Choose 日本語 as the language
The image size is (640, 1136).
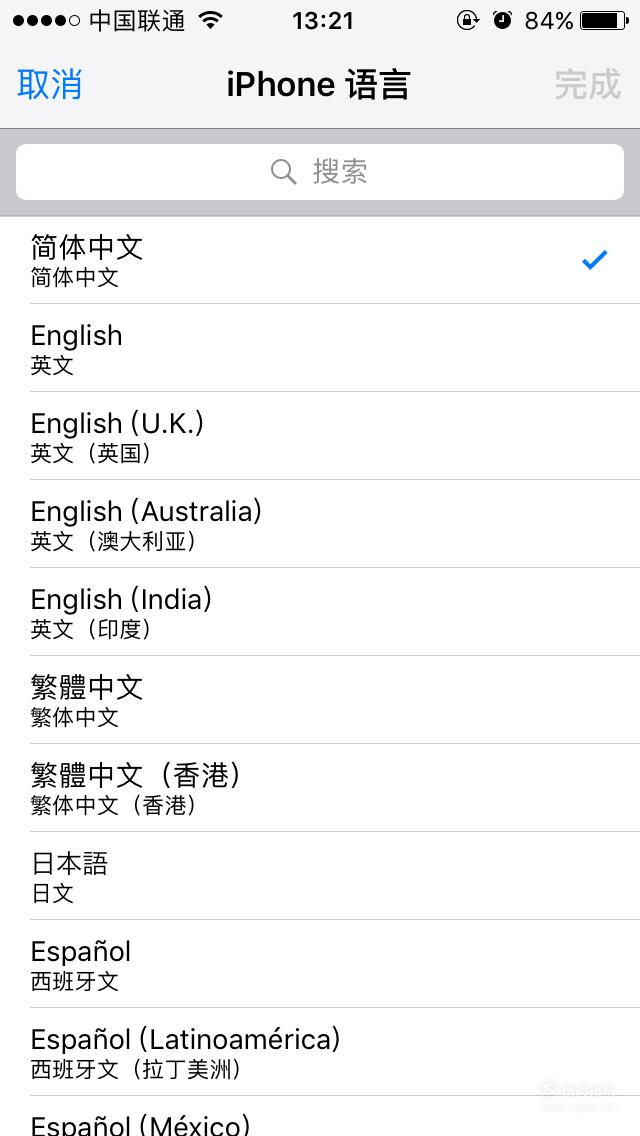coord(320,876)
